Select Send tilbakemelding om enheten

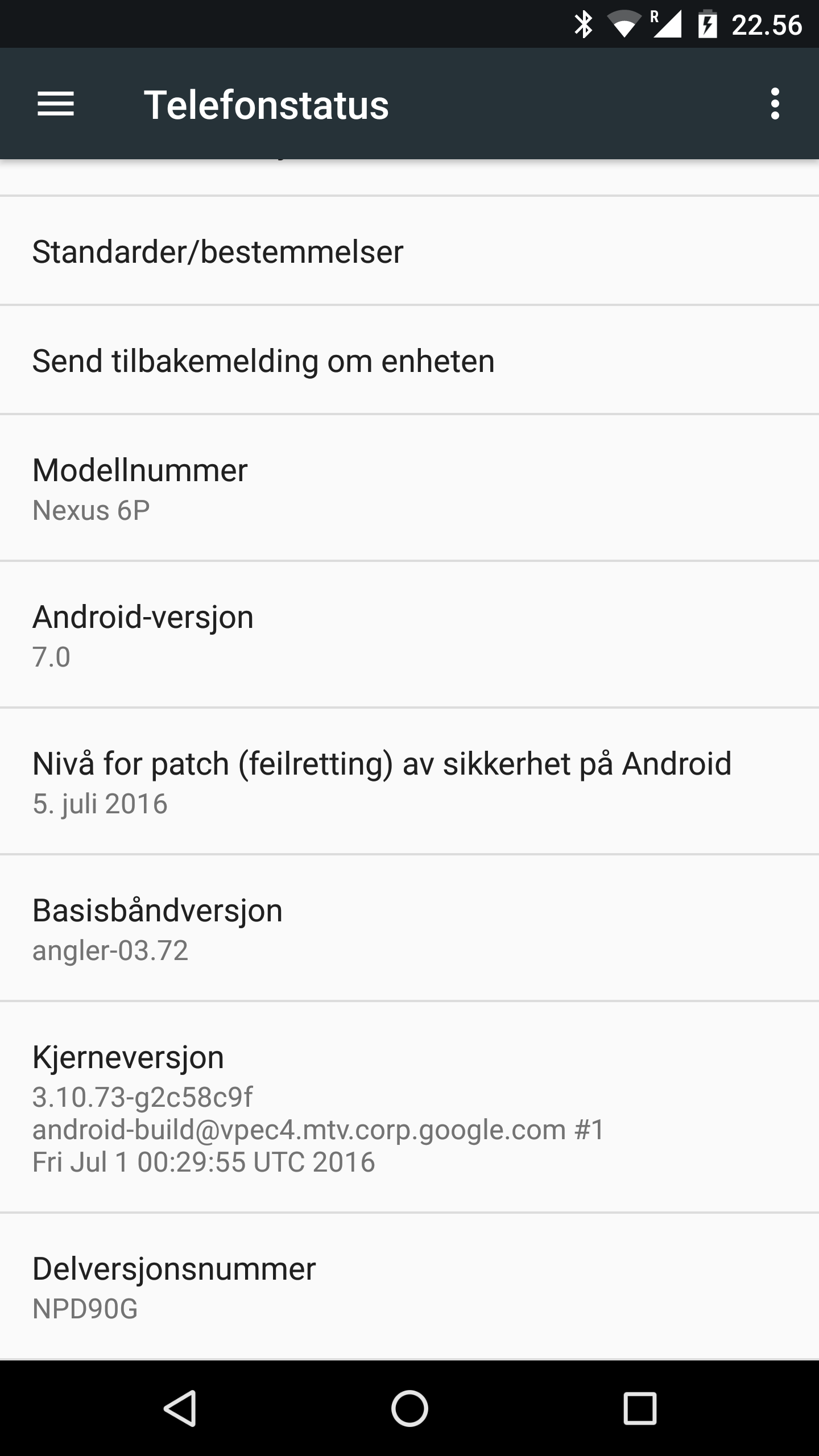409,360
